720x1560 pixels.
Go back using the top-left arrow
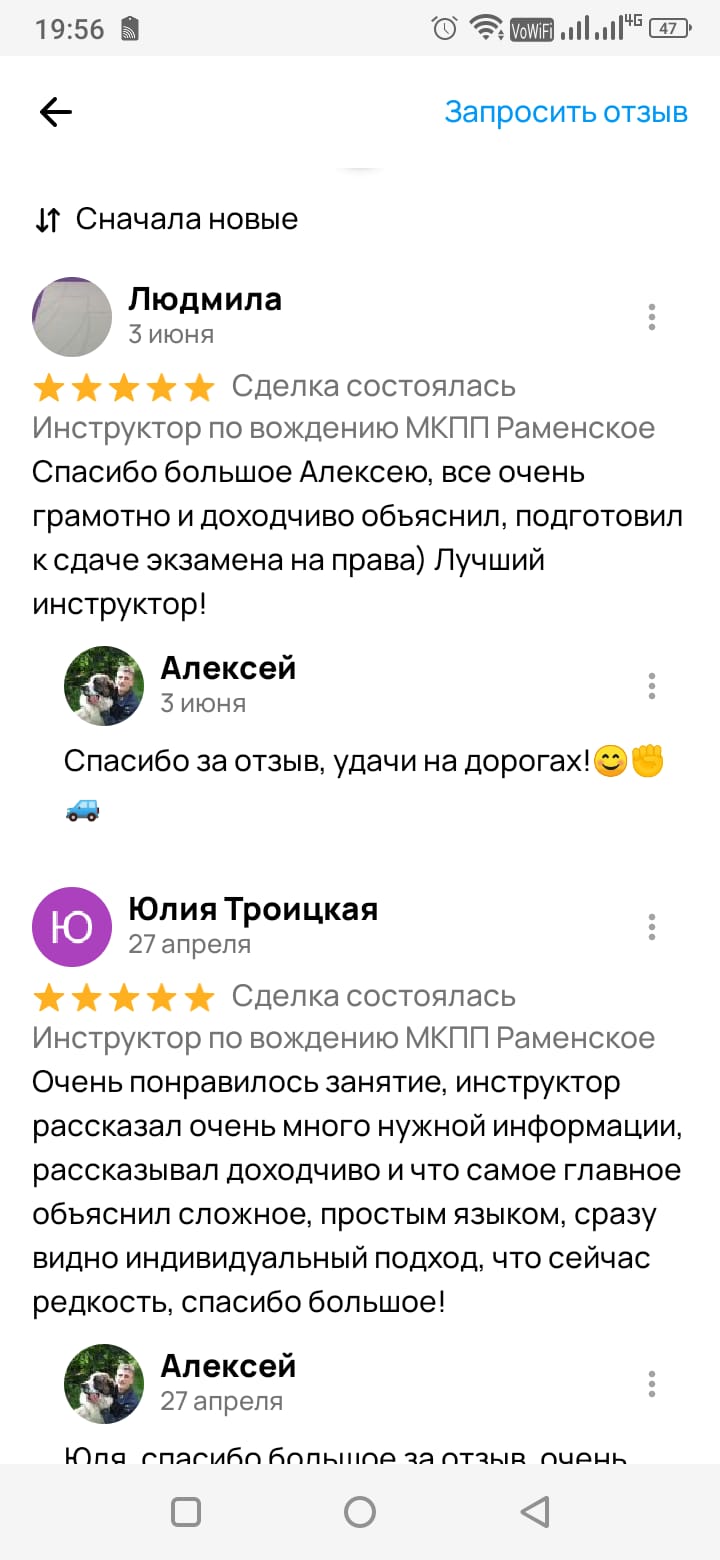tap(56, 112)
